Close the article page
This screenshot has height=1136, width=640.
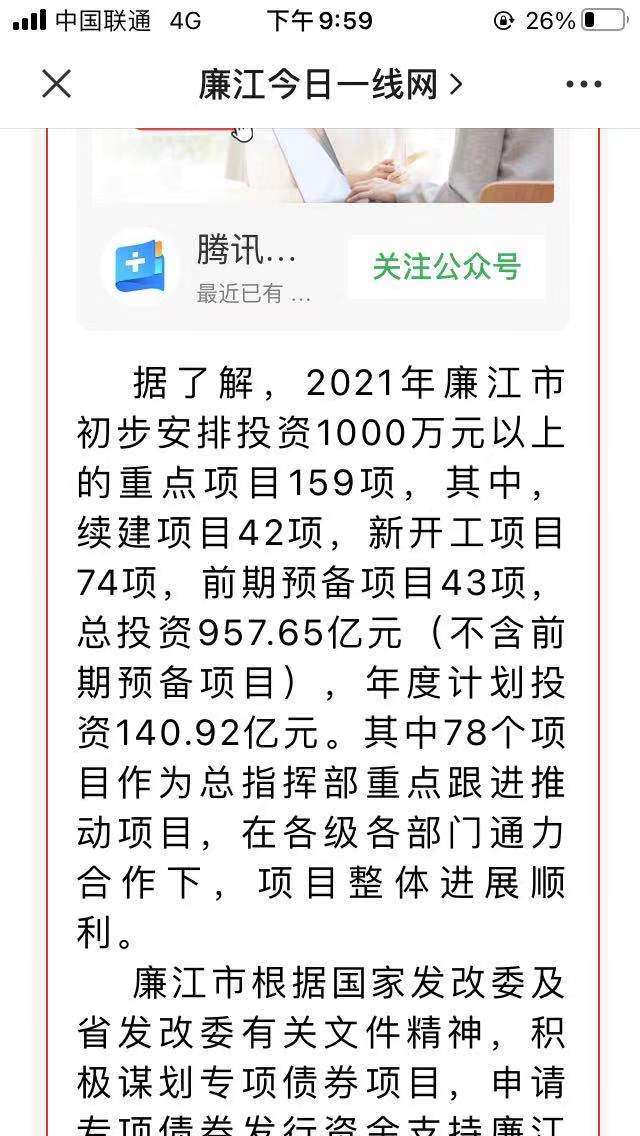click(x=57, y=85)
